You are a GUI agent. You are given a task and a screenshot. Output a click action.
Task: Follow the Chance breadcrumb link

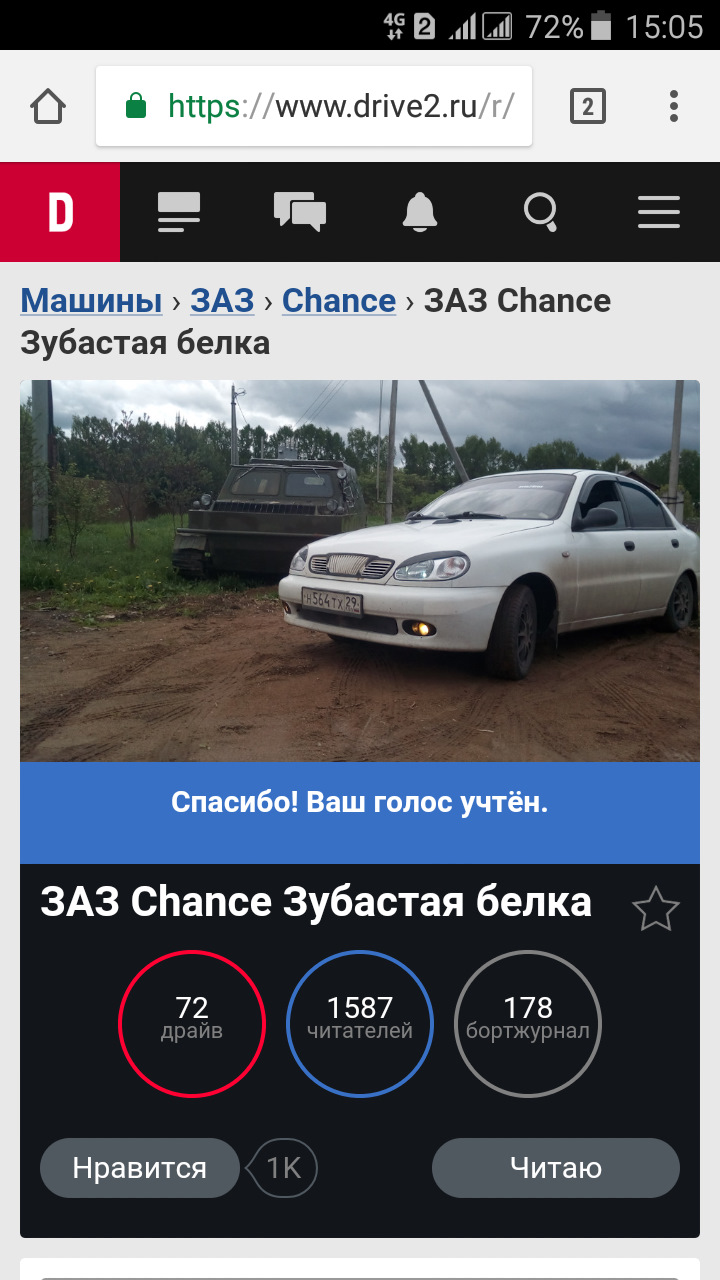(x=339, y=301)
